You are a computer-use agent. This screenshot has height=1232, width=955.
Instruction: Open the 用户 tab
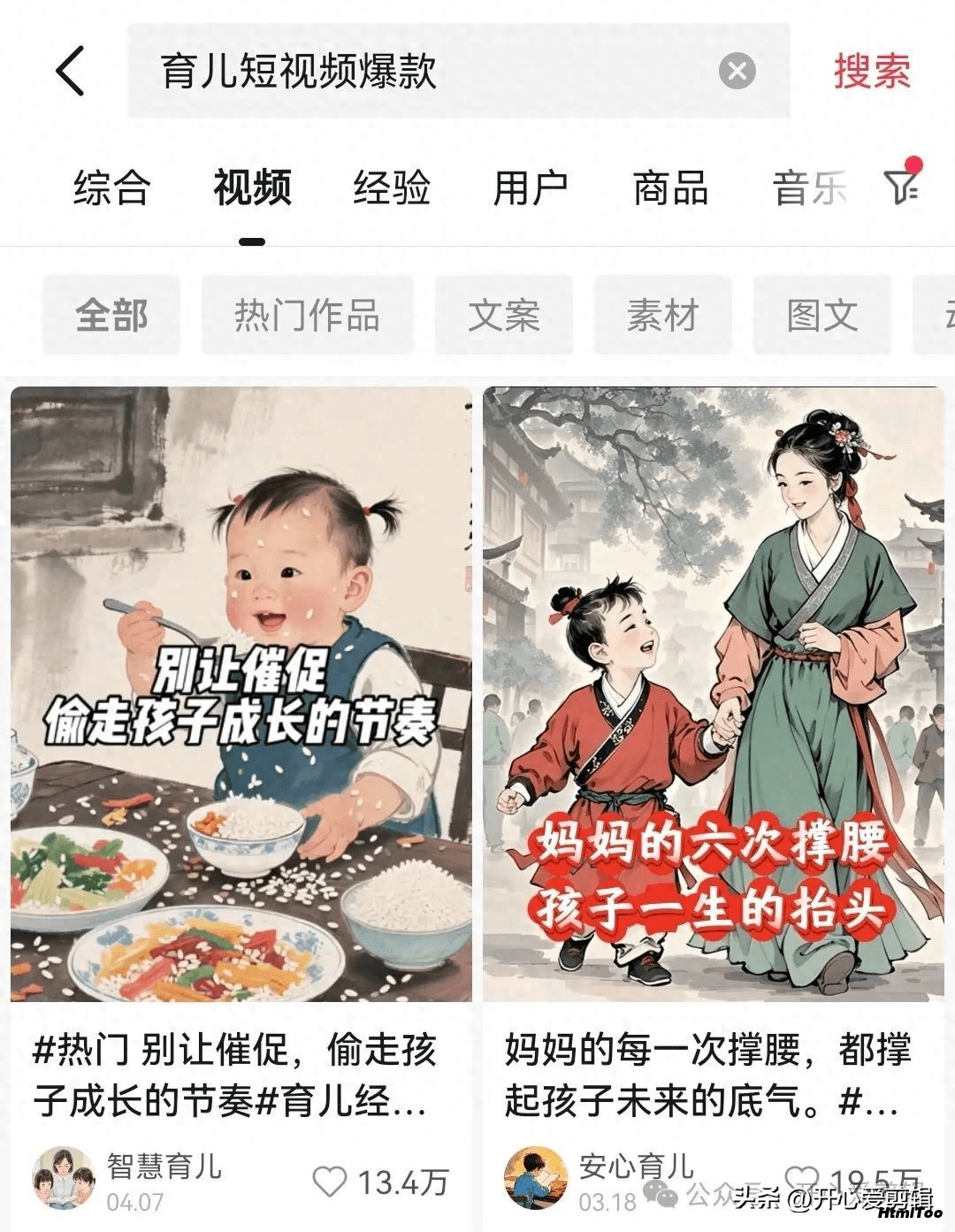531,187
